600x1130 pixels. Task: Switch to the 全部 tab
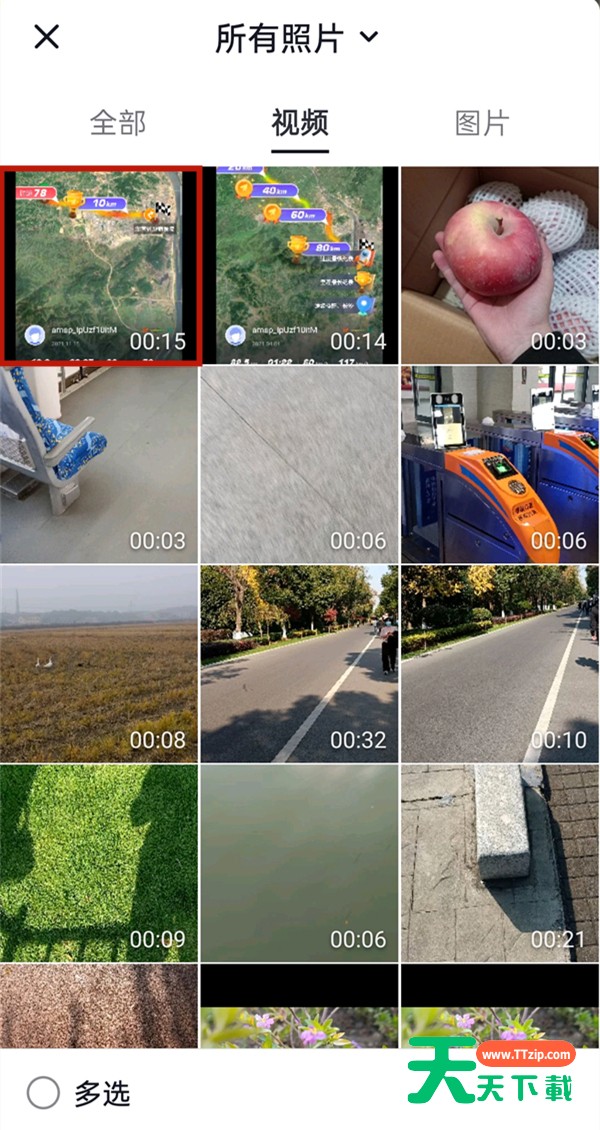tap(118, 123)
